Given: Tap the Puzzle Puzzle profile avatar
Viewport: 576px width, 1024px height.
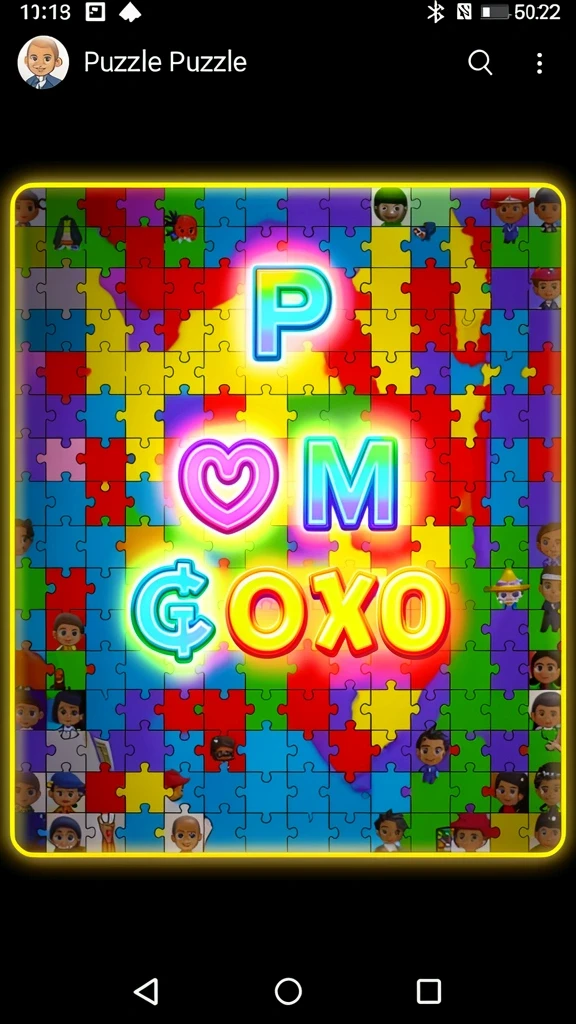Looking at the screenshot, I should click(x=43, y=62).
